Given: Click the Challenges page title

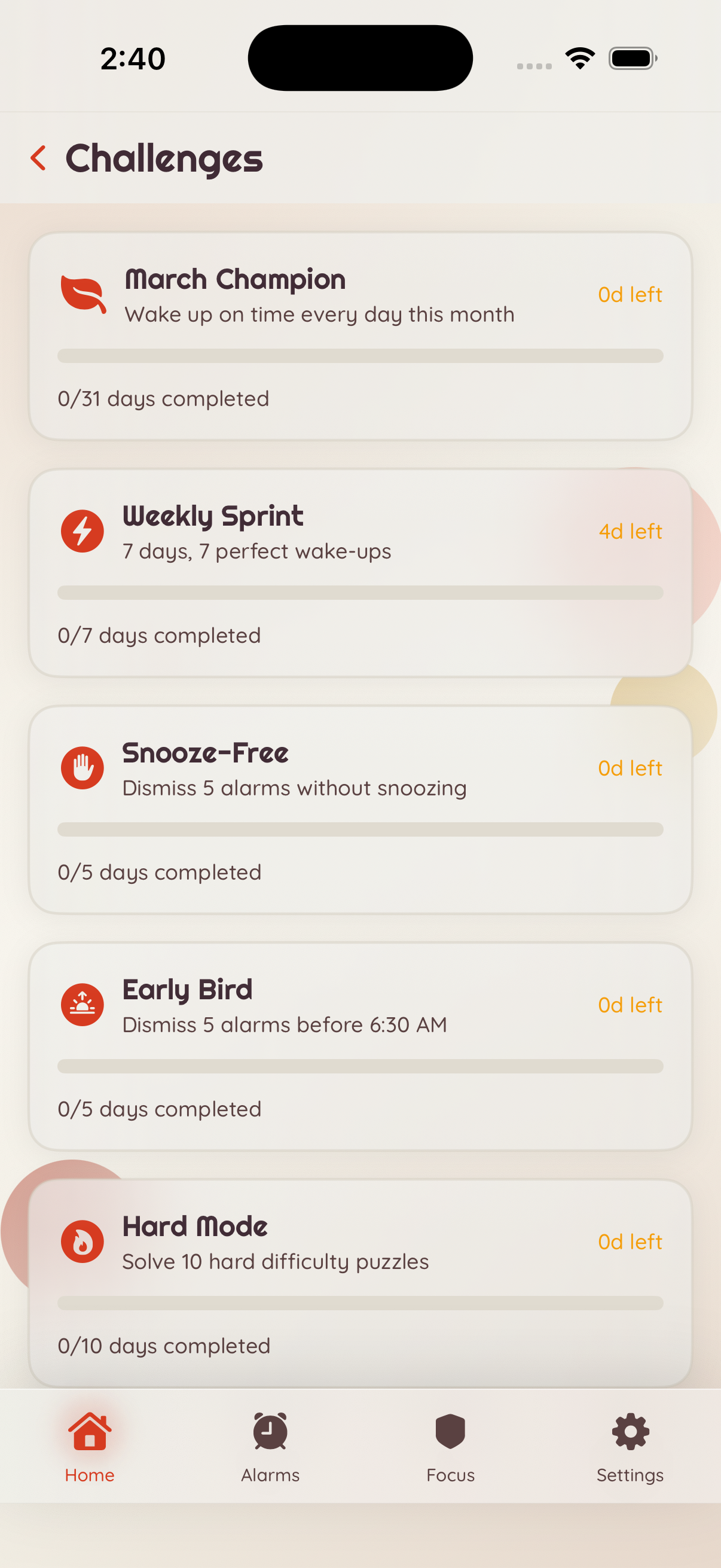Looking at the screenshot, I should point(164,158).
